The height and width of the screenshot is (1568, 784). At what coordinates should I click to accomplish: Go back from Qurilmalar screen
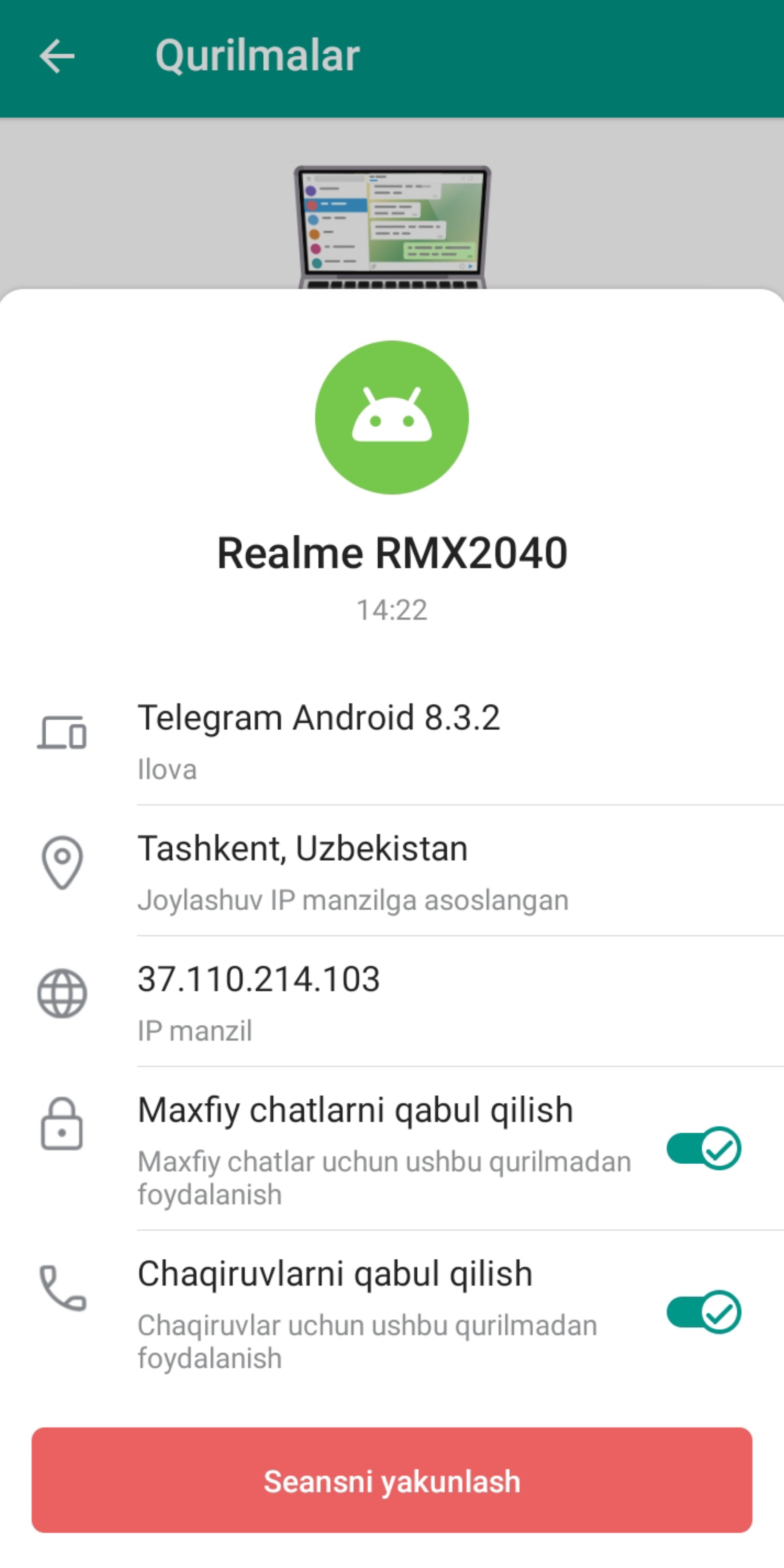pos(57,56)
